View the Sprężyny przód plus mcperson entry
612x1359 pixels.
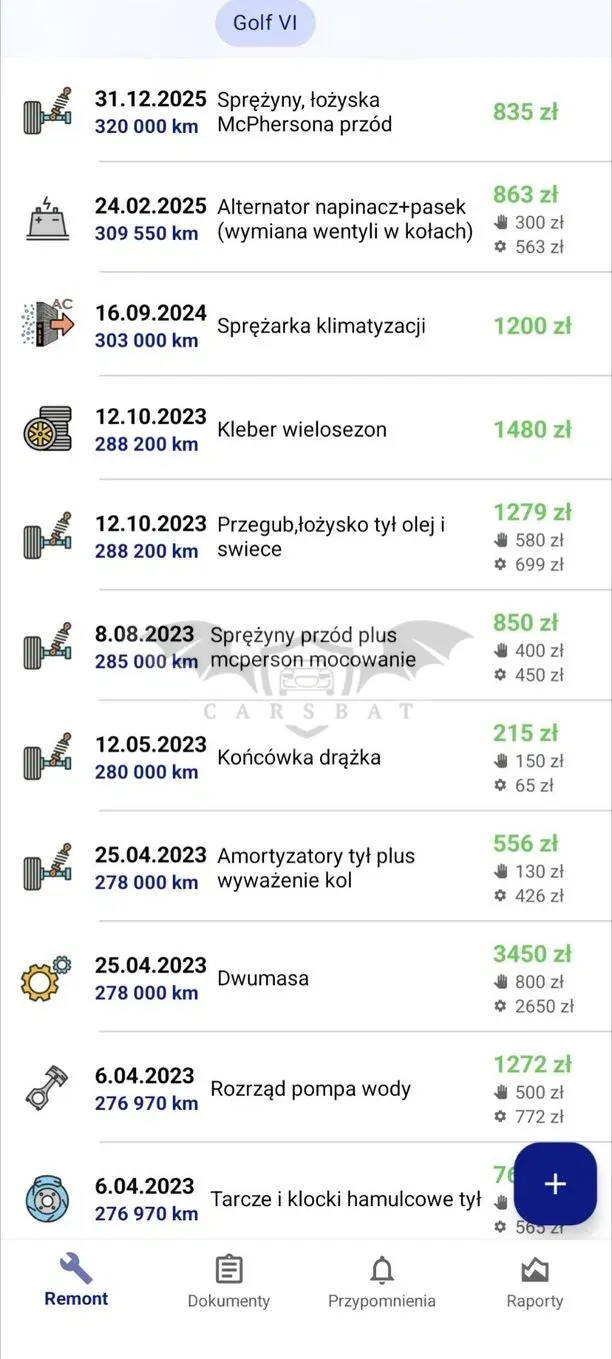point(306,646)
